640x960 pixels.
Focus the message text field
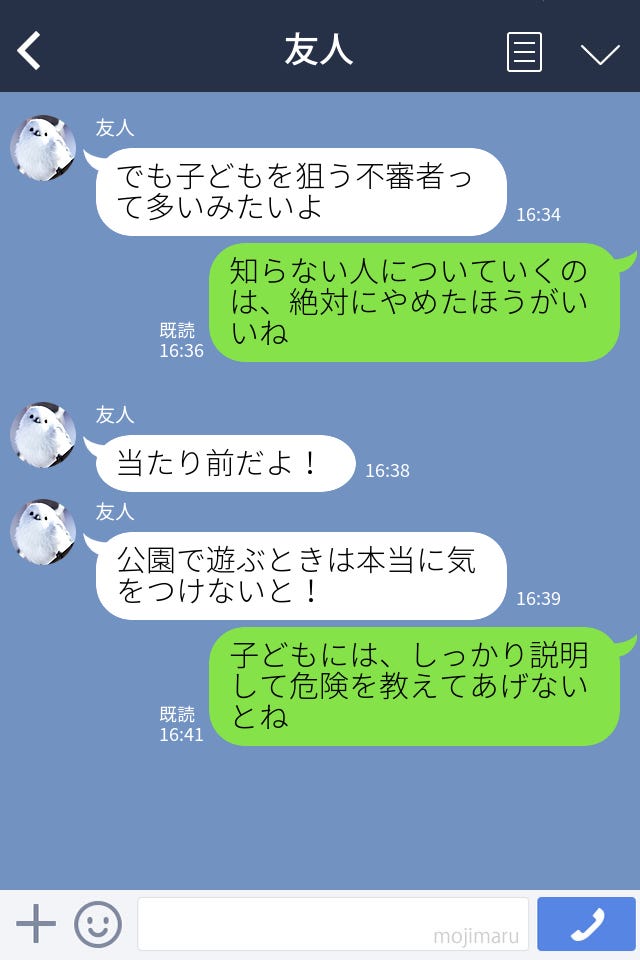pyautogui.click(x=332, y=924)
